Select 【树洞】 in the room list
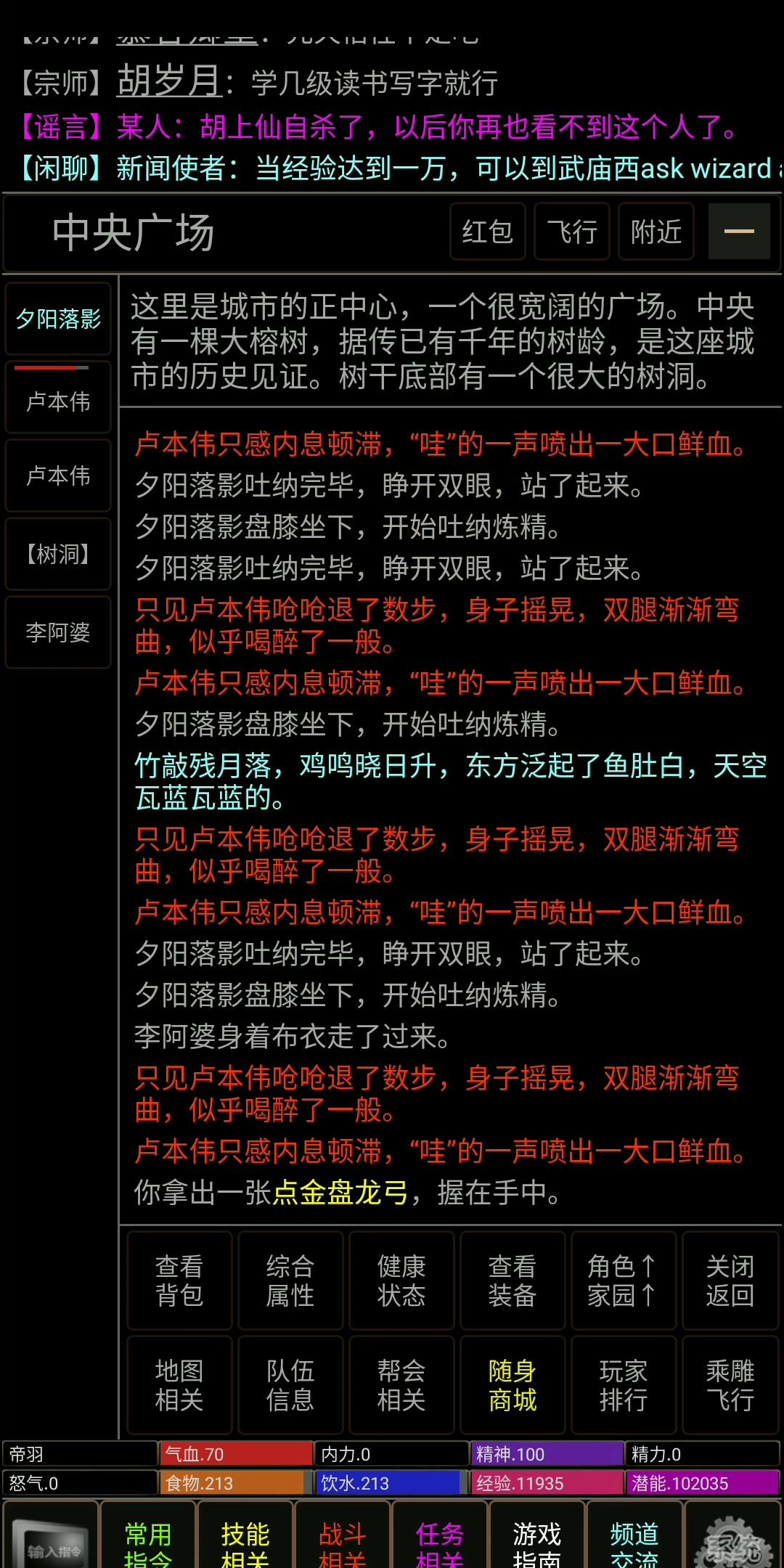The height and width of the screenshot is (1568, 784). pyautogui.click(x=58, y=554)
